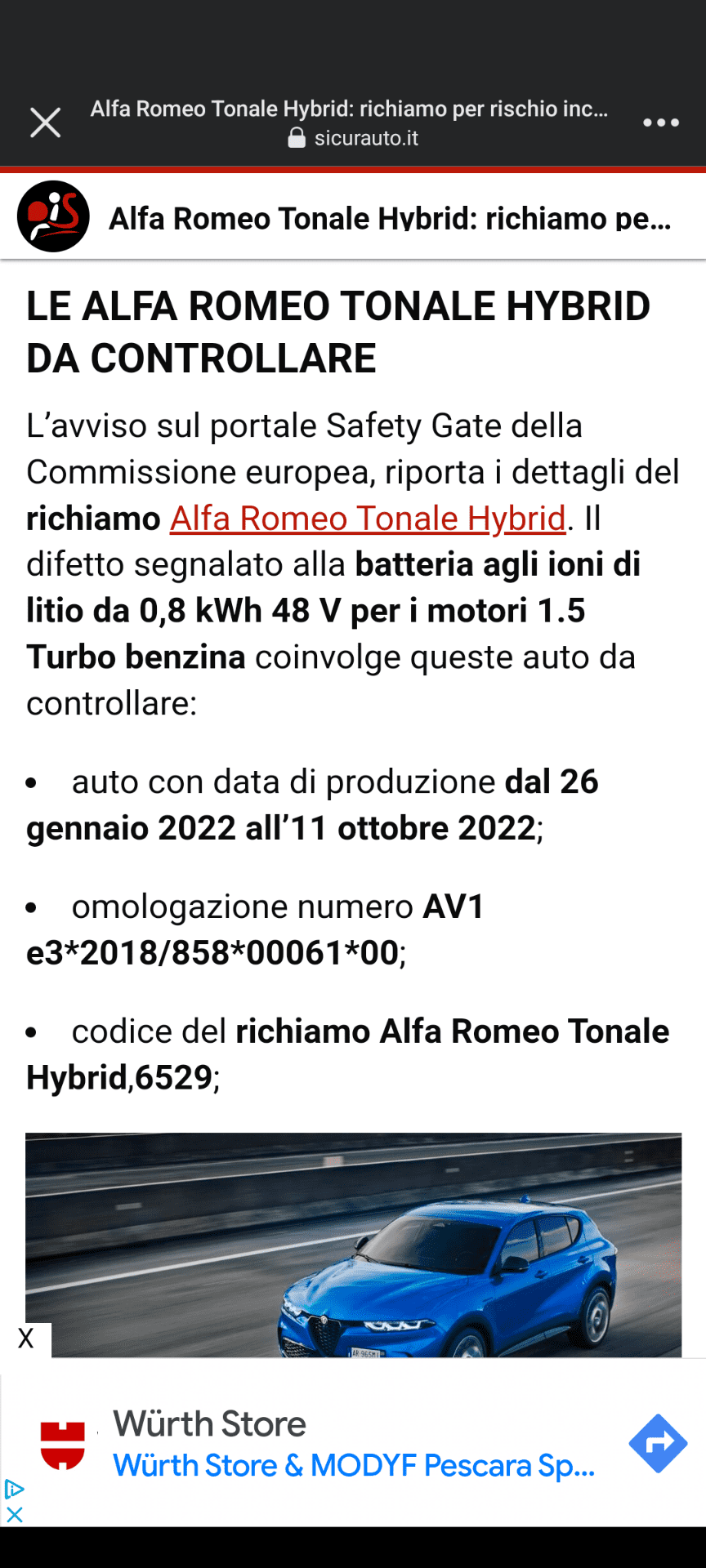Open the Alfa Romeo Tonale Hybrid link

pos(368,519)
